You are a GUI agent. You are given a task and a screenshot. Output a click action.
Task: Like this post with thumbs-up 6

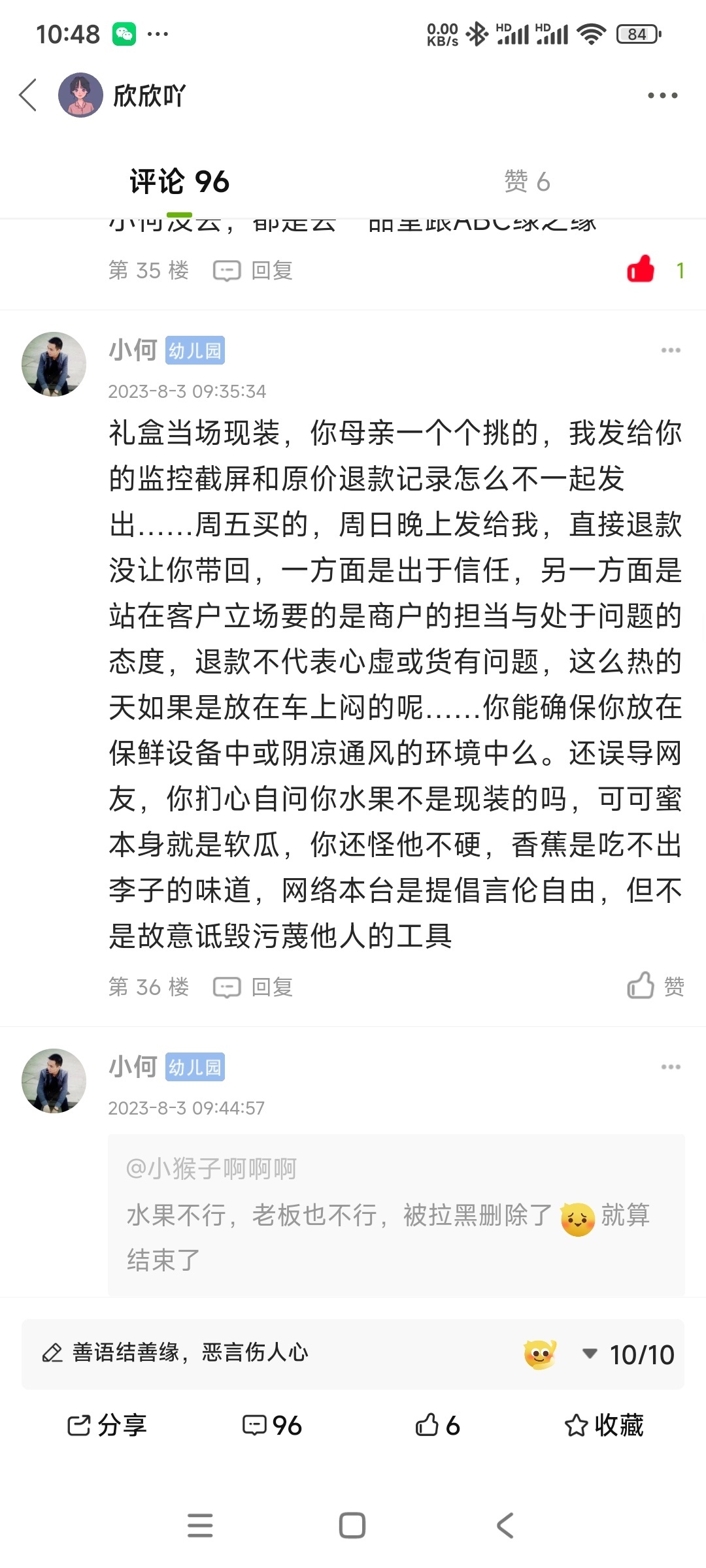click(x=437, y=1426)
